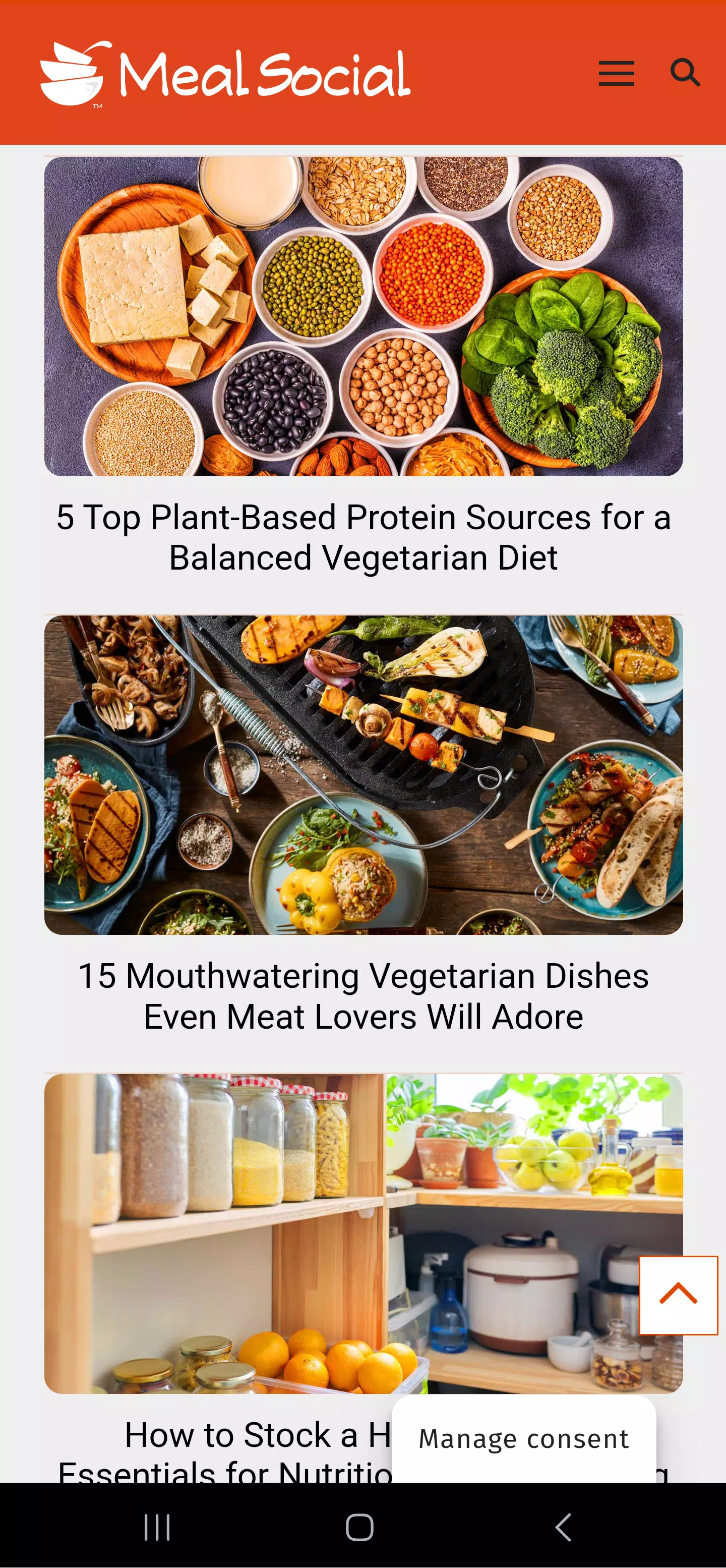Open the search icon in header
The image size is (726, 1568).
click(685, 73)
